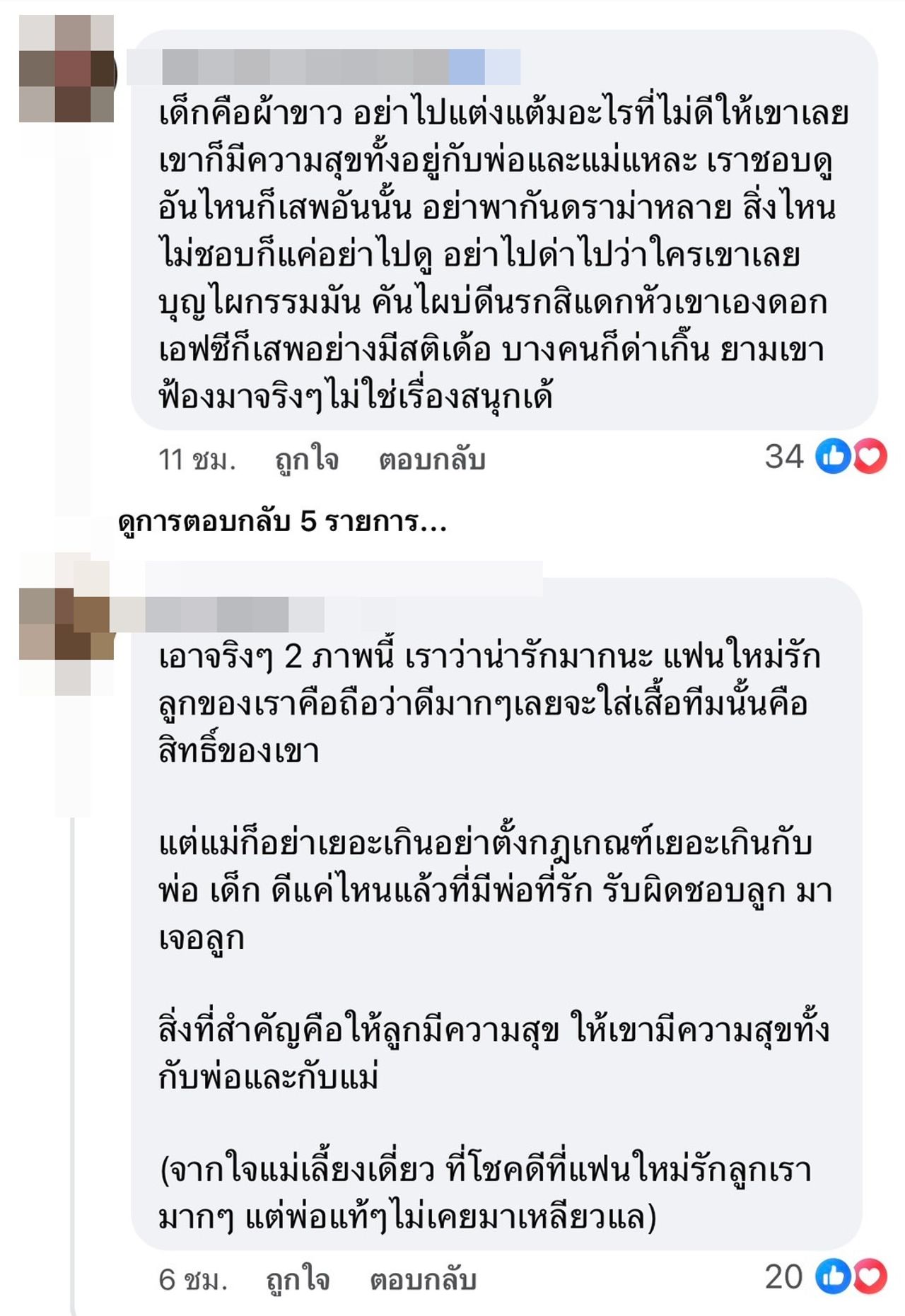Image resolution: width=905 pixels, height=1316 pixels.
Task: Expand ดูการตอบกลับ 5 รายการ replies
Action: point(282,522)
